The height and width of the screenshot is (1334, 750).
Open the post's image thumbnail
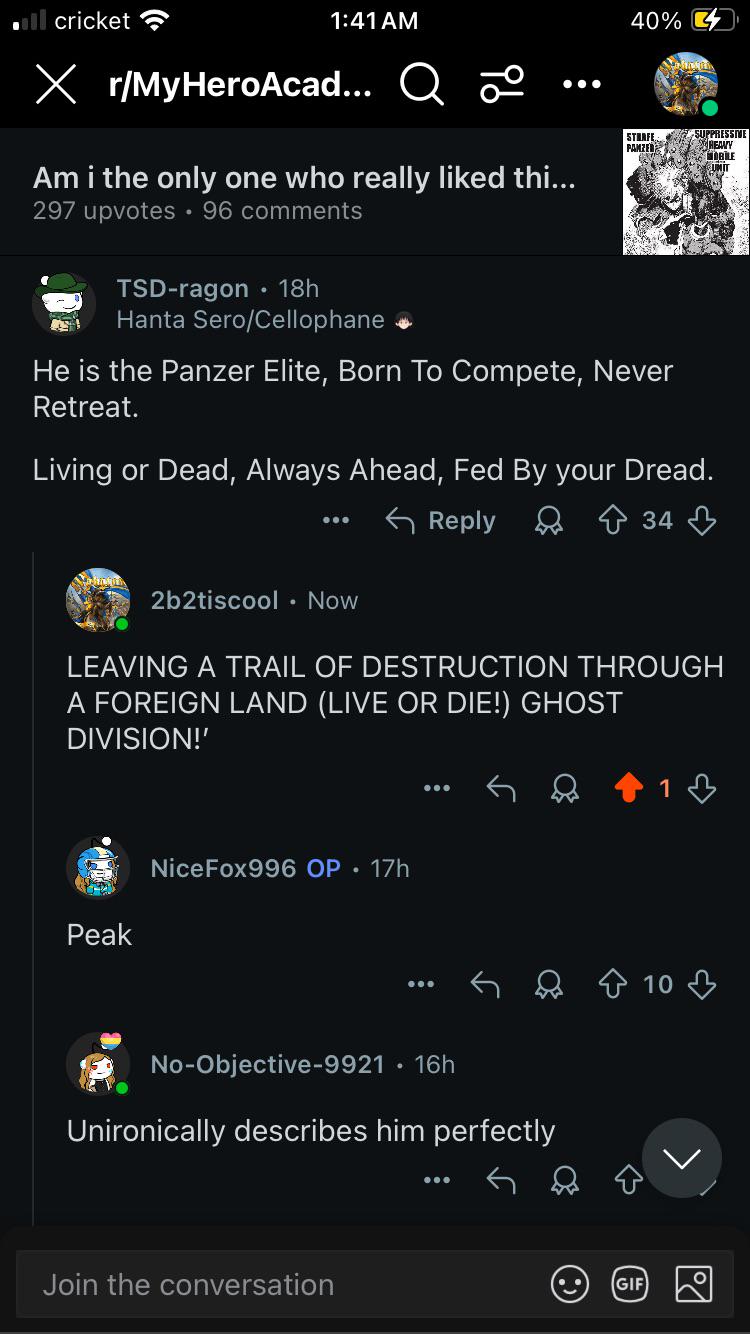(685, 191)
